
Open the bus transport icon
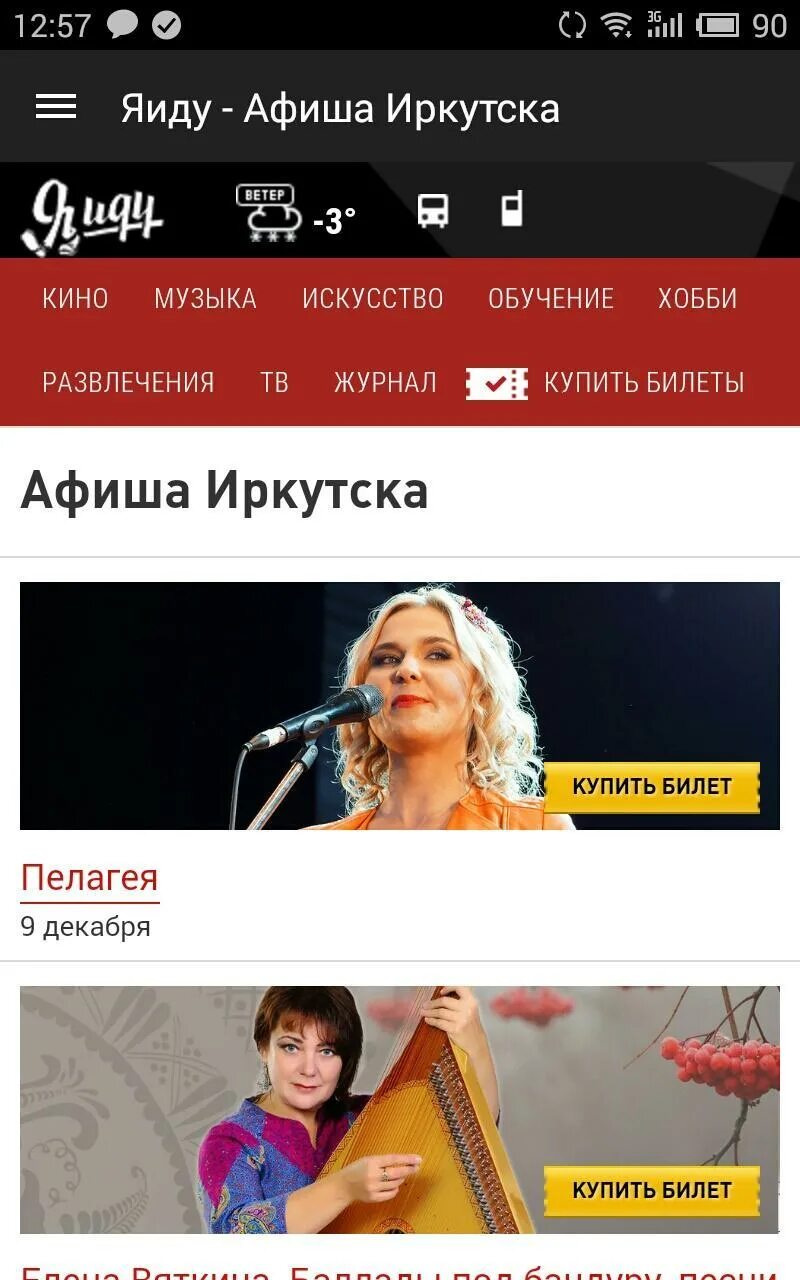pos(433,211)
